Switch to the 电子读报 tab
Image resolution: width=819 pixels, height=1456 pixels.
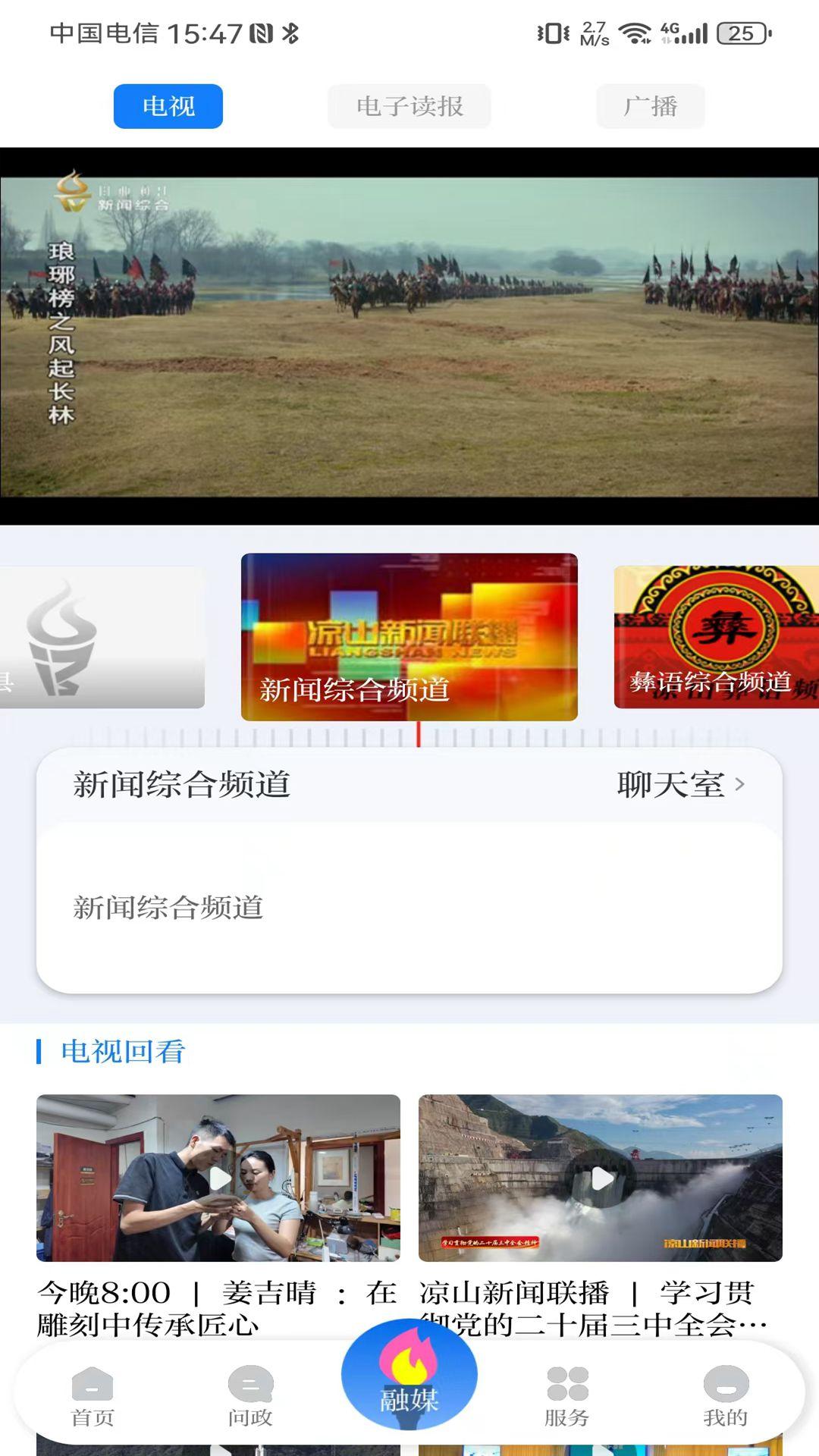point(409,106)
